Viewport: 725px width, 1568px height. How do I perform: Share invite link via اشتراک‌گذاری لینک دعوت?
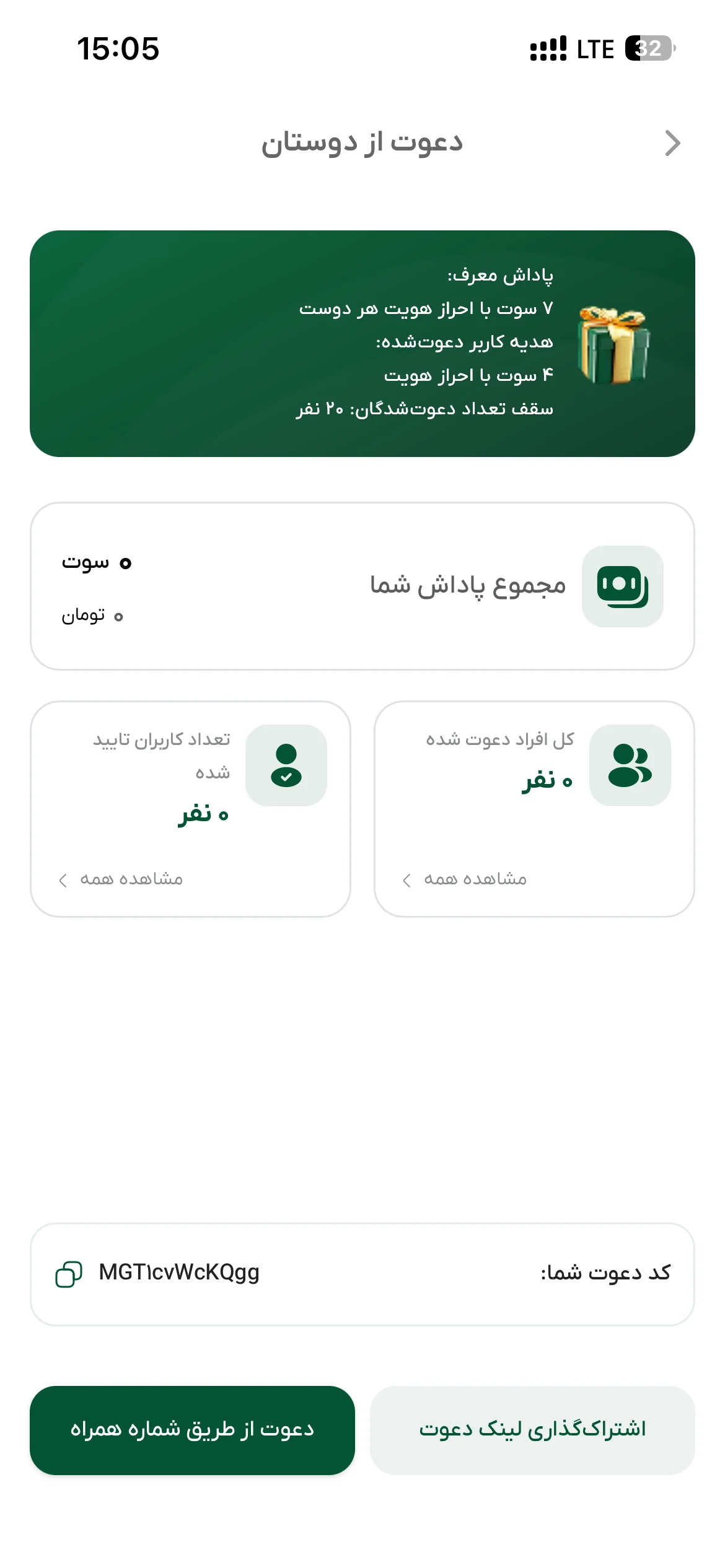pyautogui.click(x=532, y=1431)
